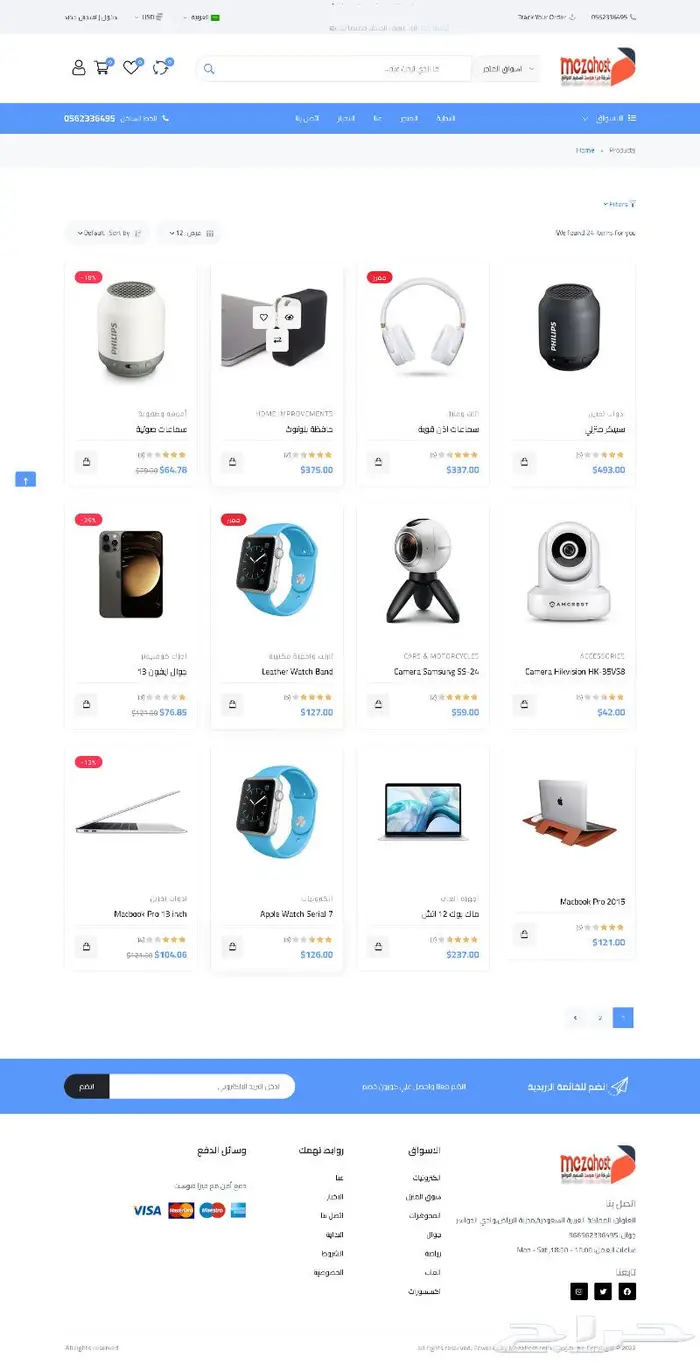Submit search with the magnifier icon

point(209,69)
